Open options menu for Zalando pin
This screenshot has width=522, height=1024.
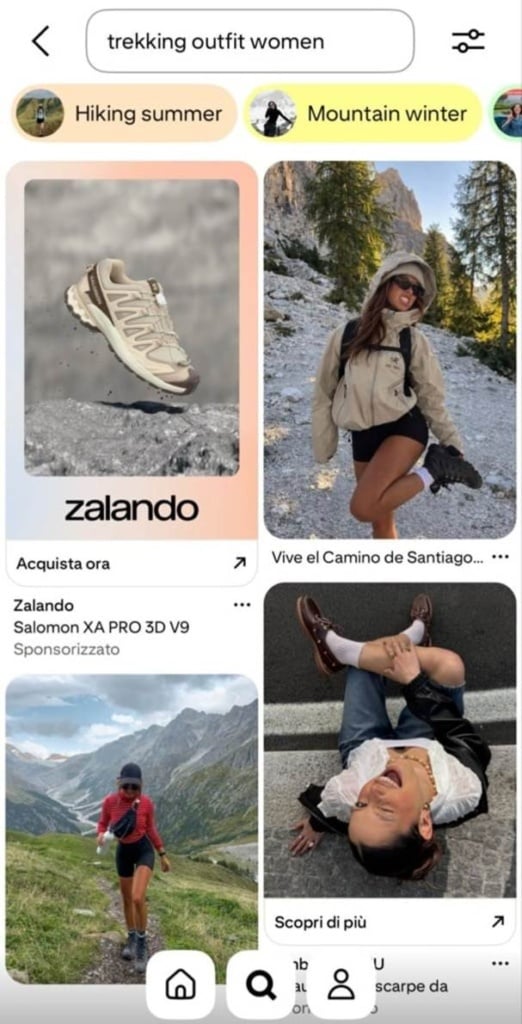[242, 605]
